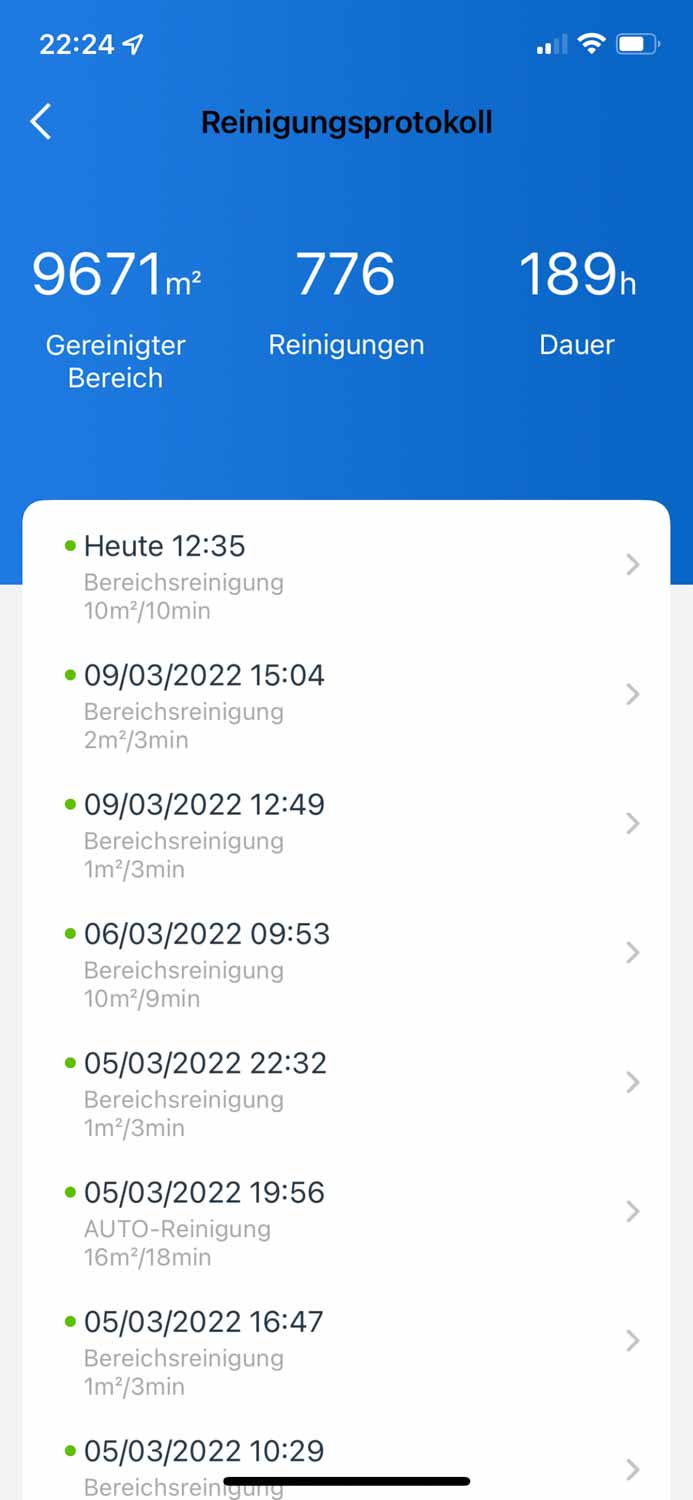Open the Heute 12:35 cleaning record
Image resolution: width=693 pixels, height=1500 pixels.
coord(346,566)
